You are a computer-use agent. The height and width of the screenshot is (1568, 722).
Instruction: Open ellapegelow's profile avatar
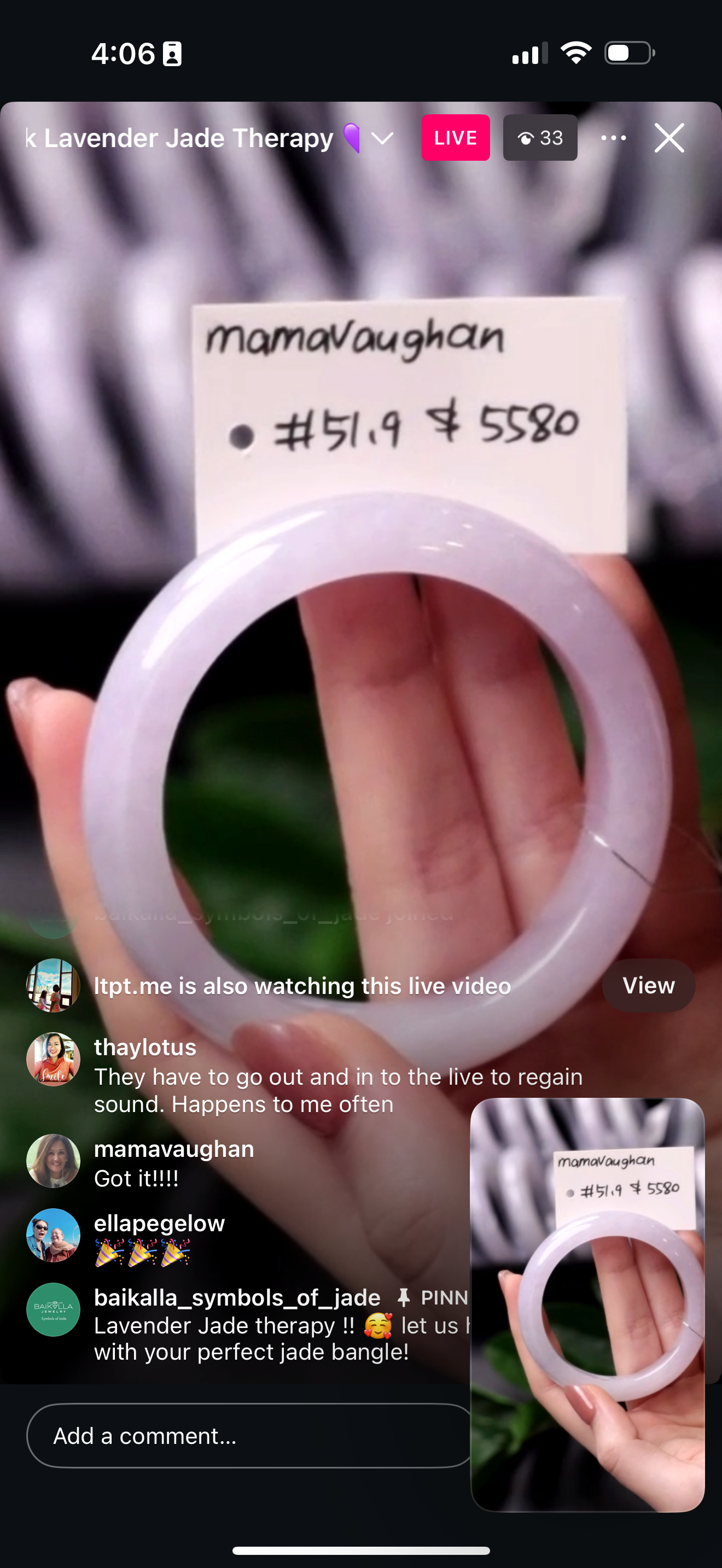tap(53, 1235)
